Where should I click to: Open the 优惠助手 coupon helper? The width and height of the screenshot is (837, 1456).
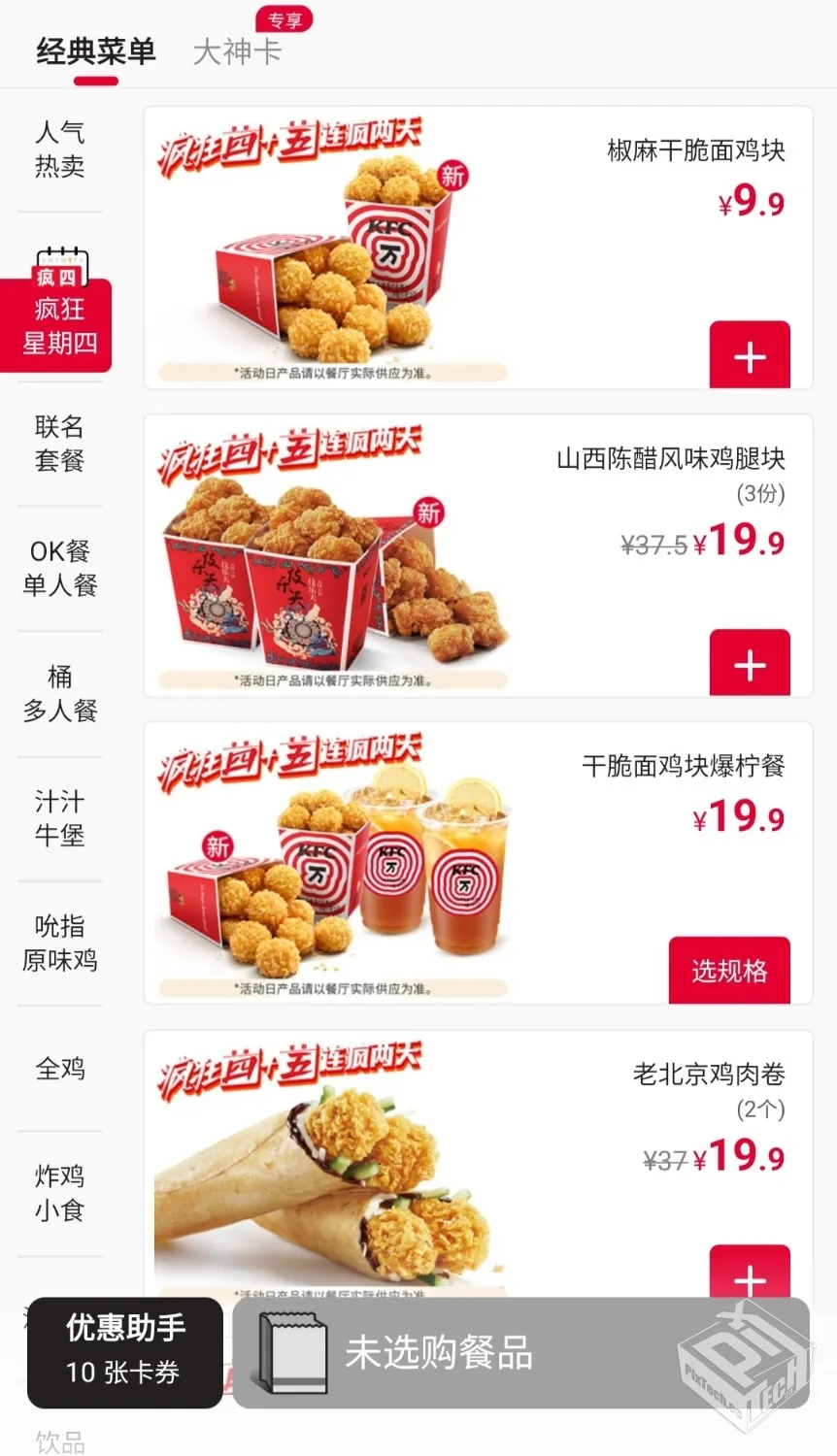tap(124, 1352)
